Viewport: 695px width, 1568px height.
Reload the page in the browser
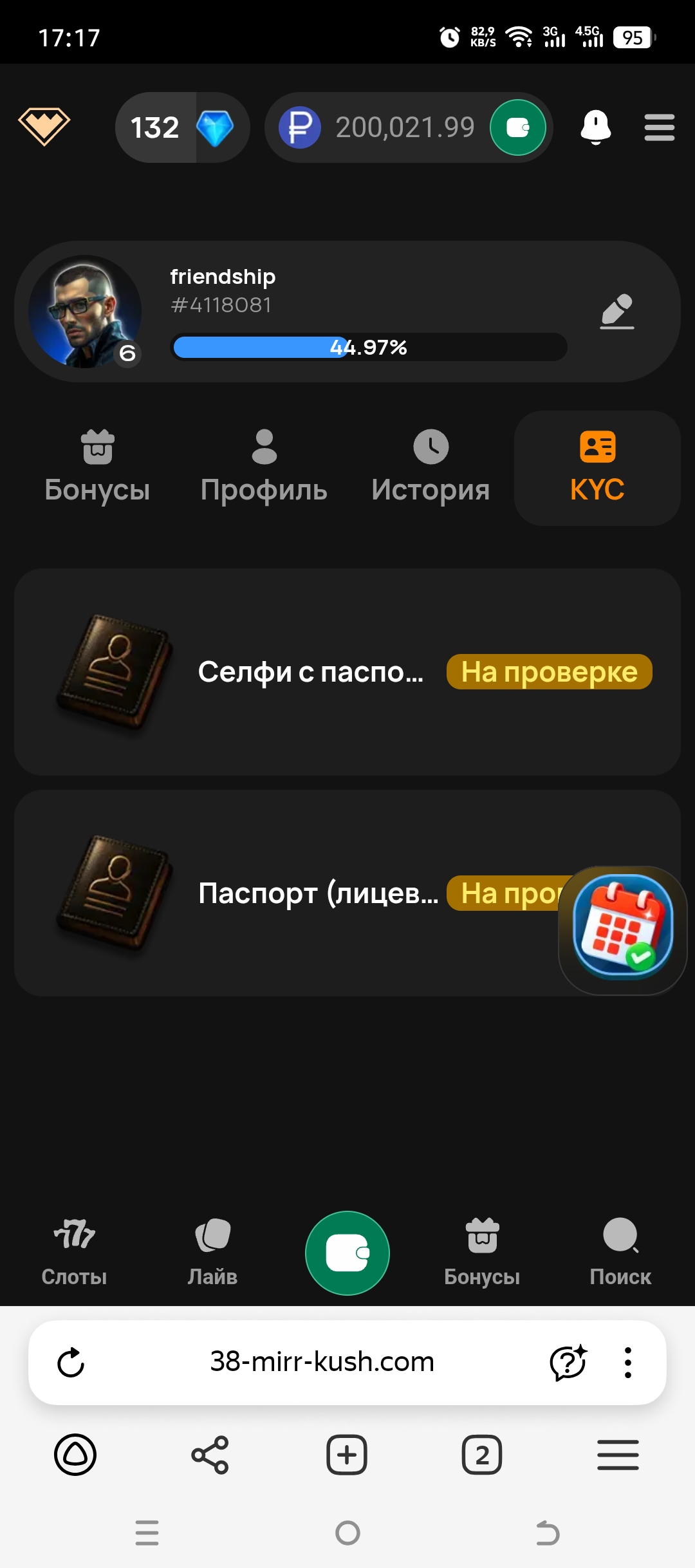[71, 1362]
